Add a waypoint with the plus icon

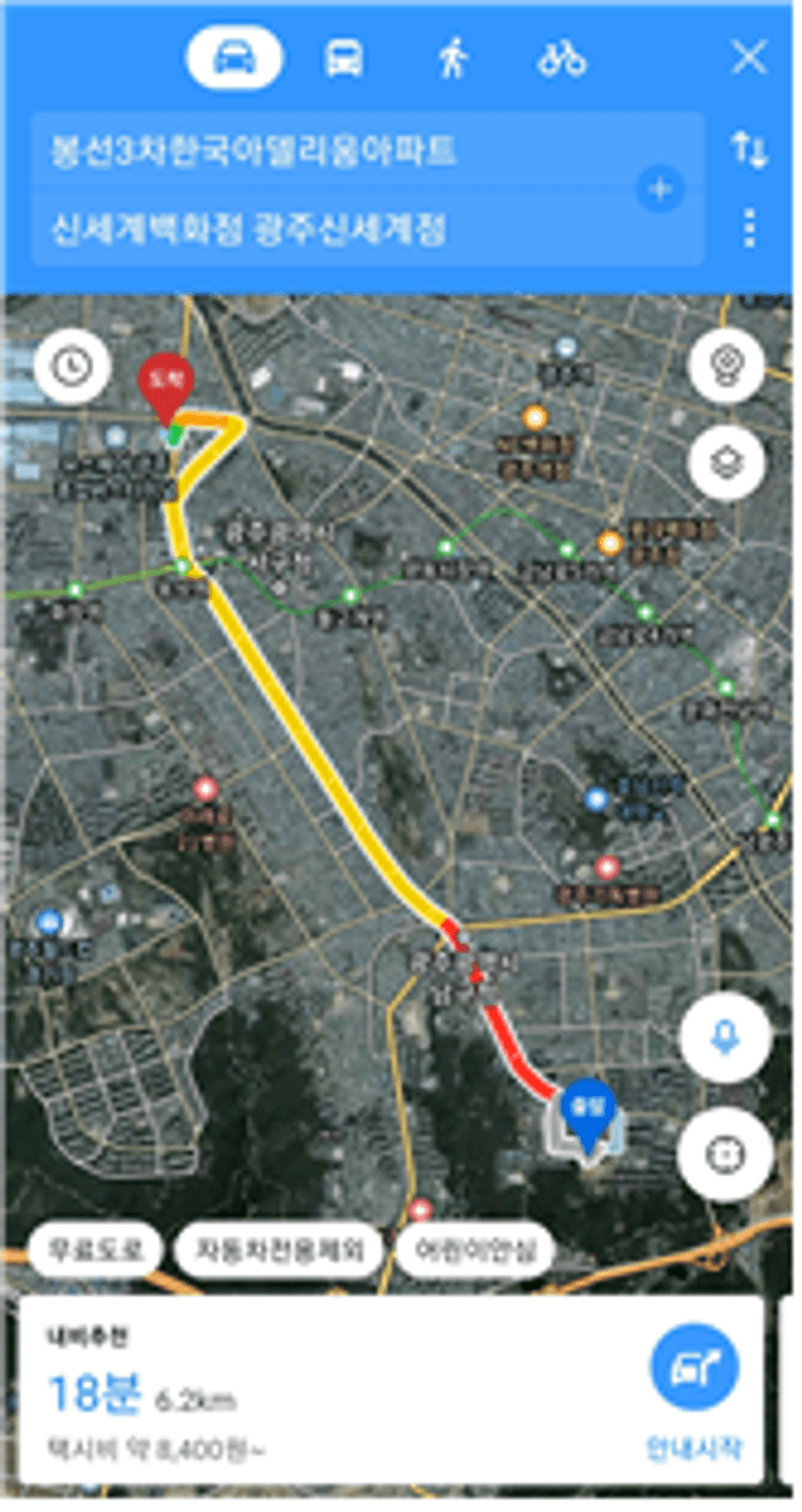(x=659, y=189)
